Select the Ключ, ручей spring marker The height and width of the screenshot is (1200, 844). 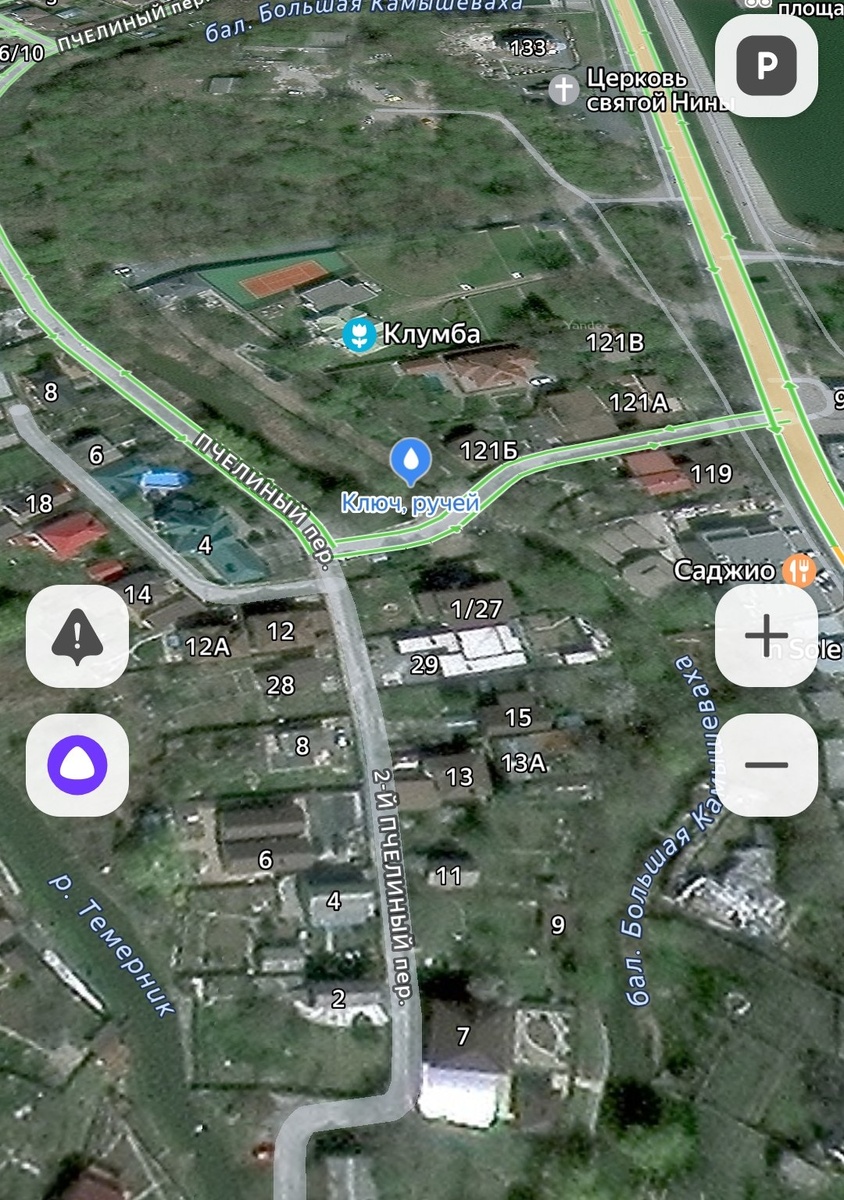coord(410,459)
